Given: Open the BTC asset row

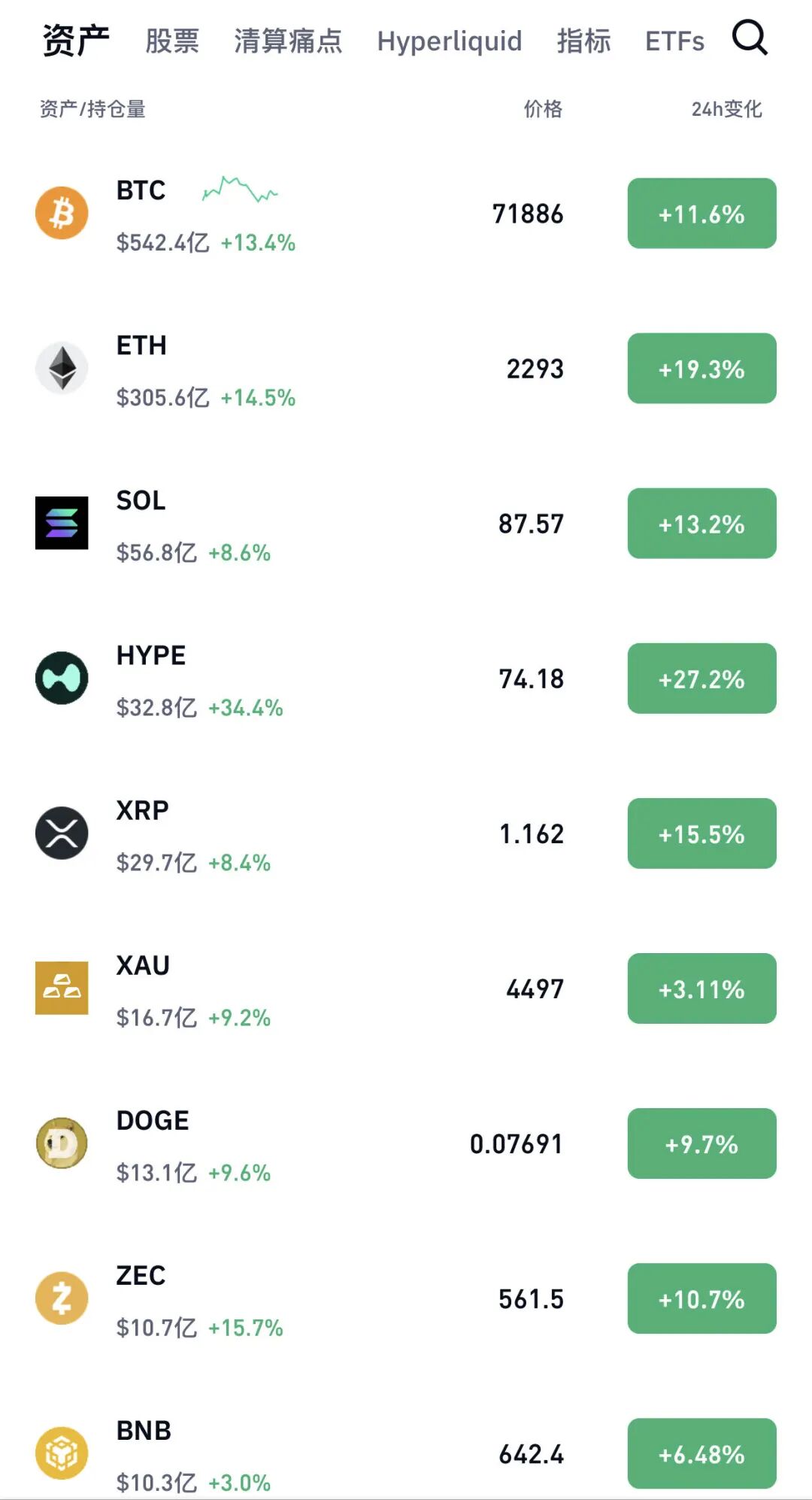Looking at the screenshot, I should click(406, 214).
